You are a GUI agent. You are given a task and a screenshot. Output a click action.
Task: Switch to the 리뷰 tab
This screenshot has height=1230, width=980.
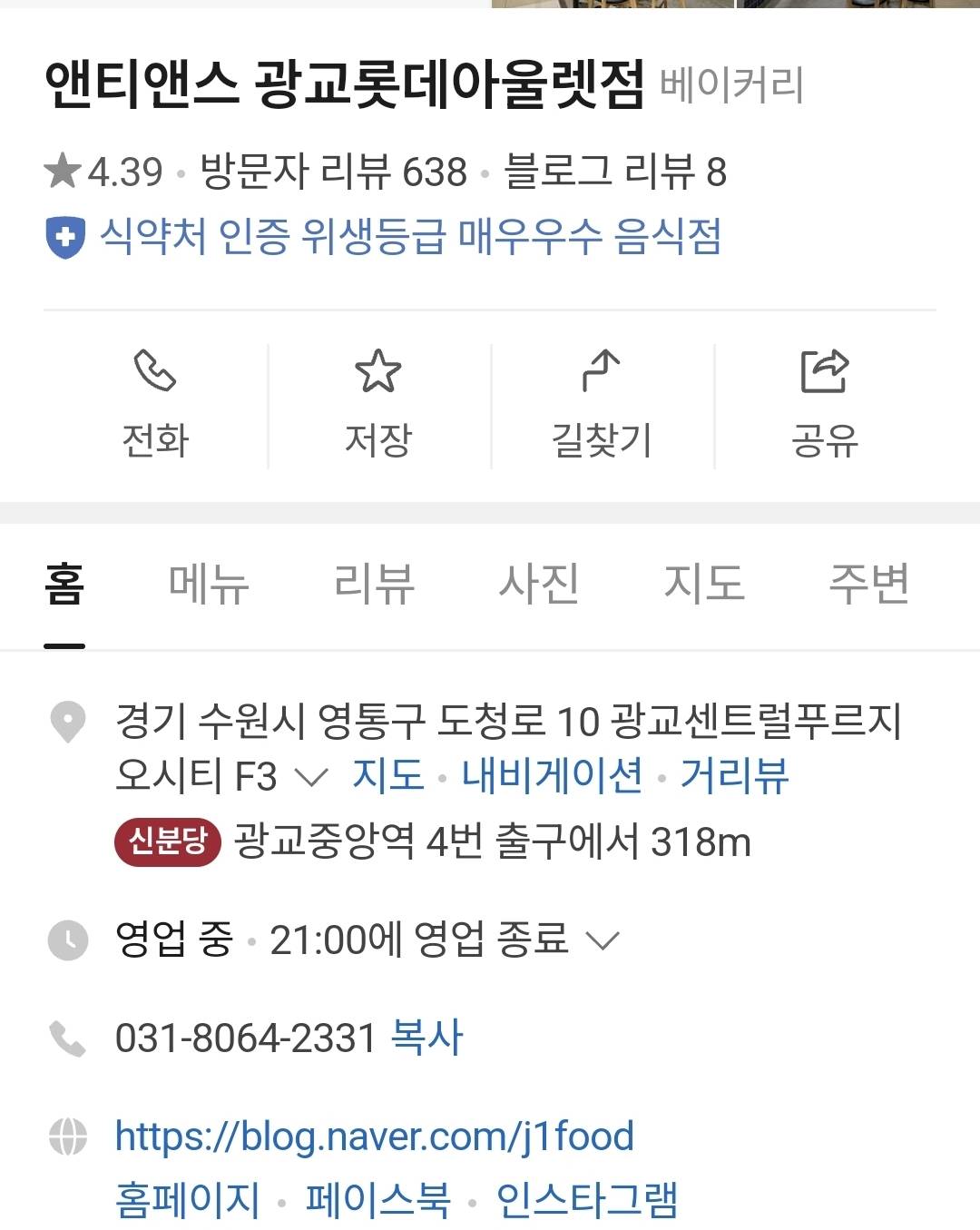click(x=374, y=584)
